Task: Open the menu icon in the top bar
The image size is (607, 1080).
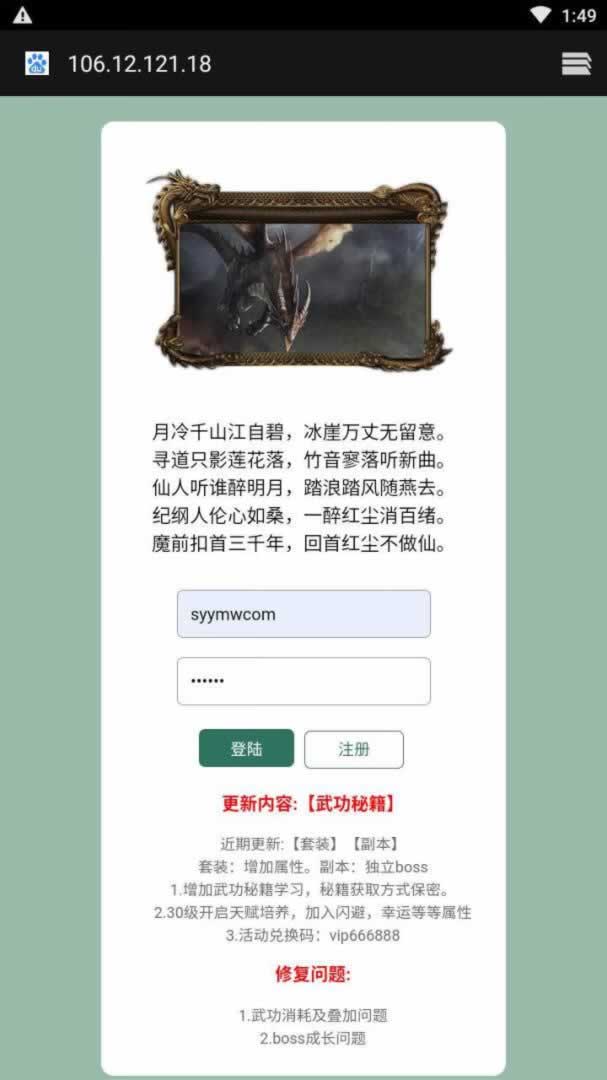Action: point(576,63)
